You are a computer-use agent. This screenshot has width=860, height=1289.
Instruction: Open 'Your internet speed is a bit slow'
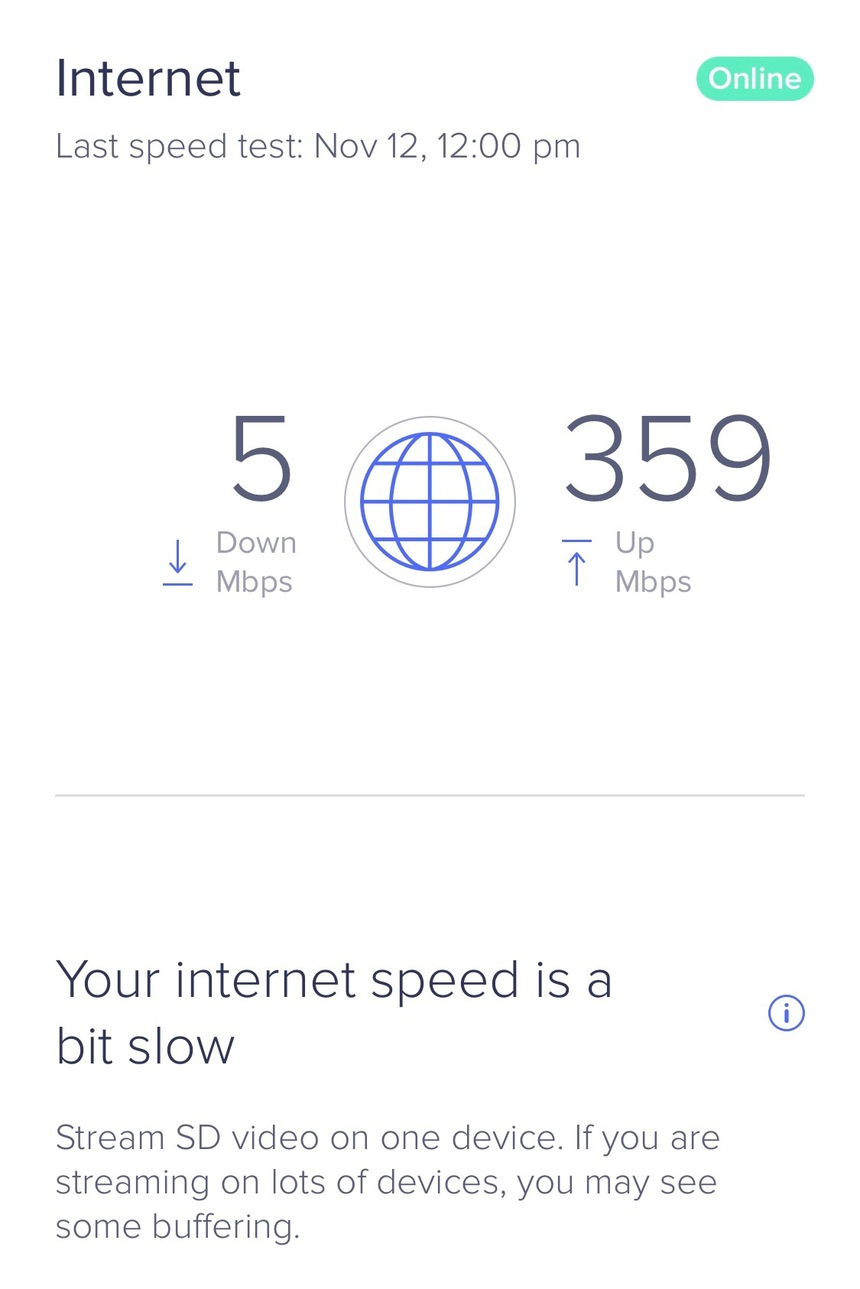click(x=335, y=1012)
